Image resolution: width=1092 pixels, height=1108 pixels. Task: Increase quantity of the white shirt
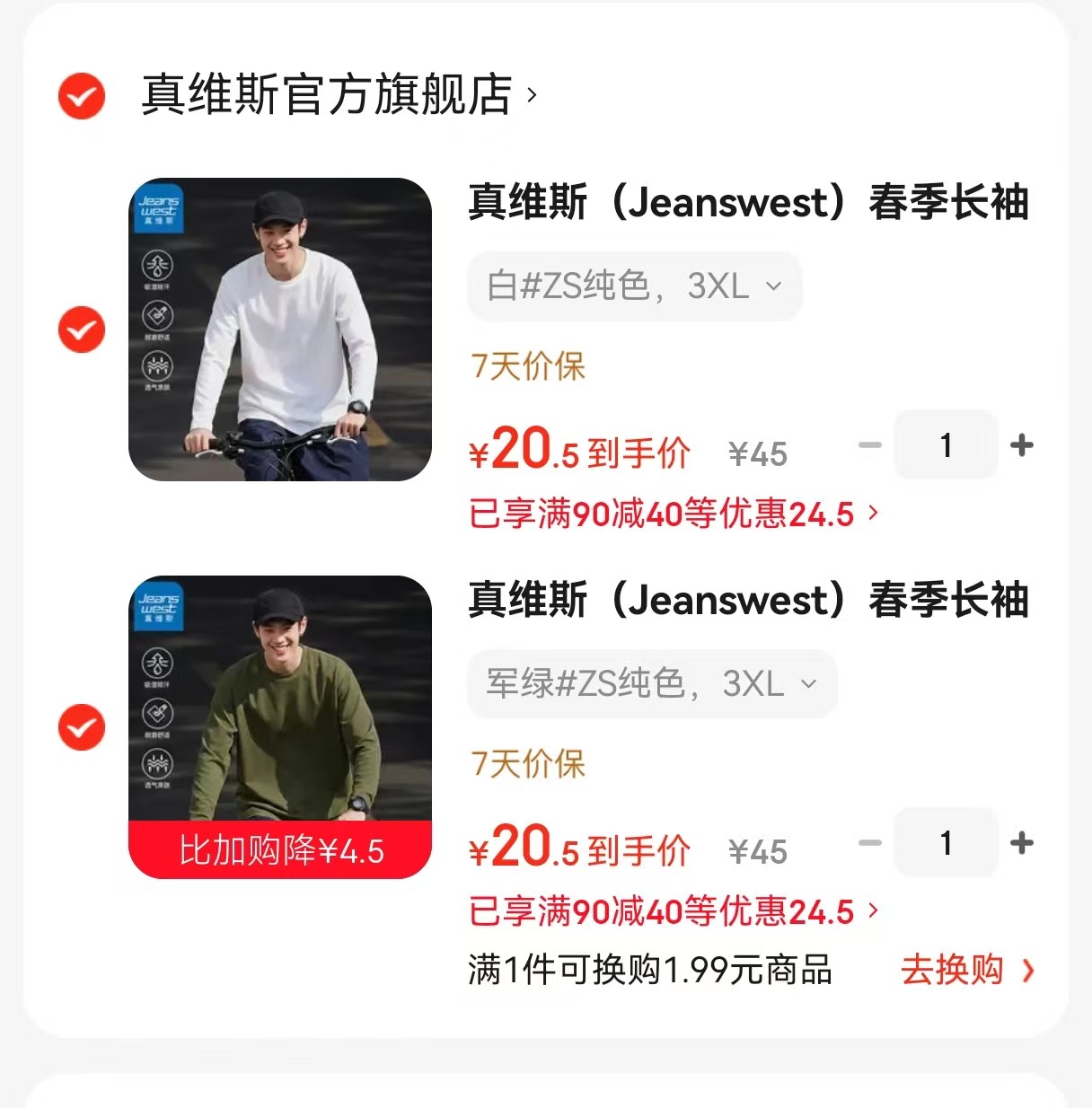[1022, 445]
